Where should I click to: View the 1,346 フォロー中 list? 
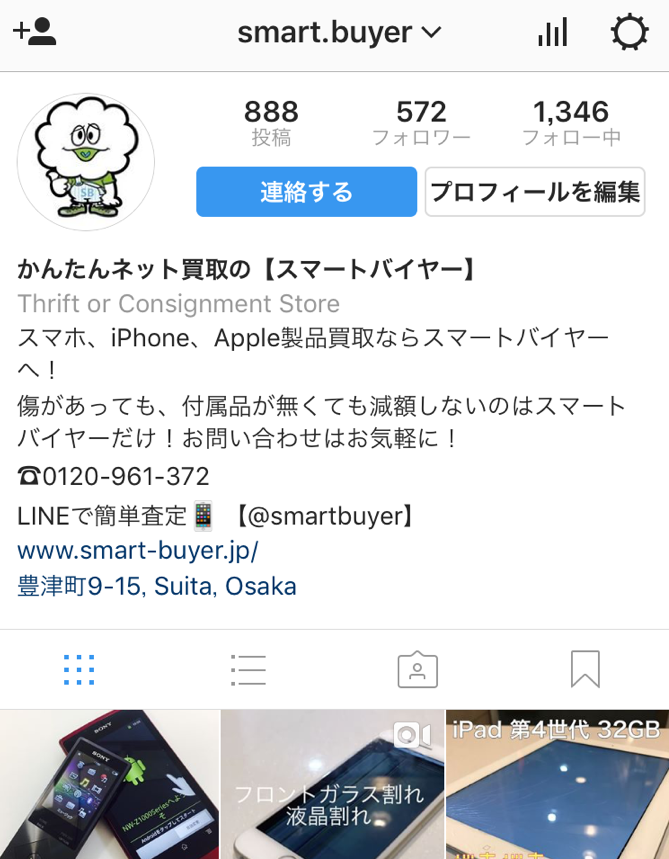[x=571, y=123]
